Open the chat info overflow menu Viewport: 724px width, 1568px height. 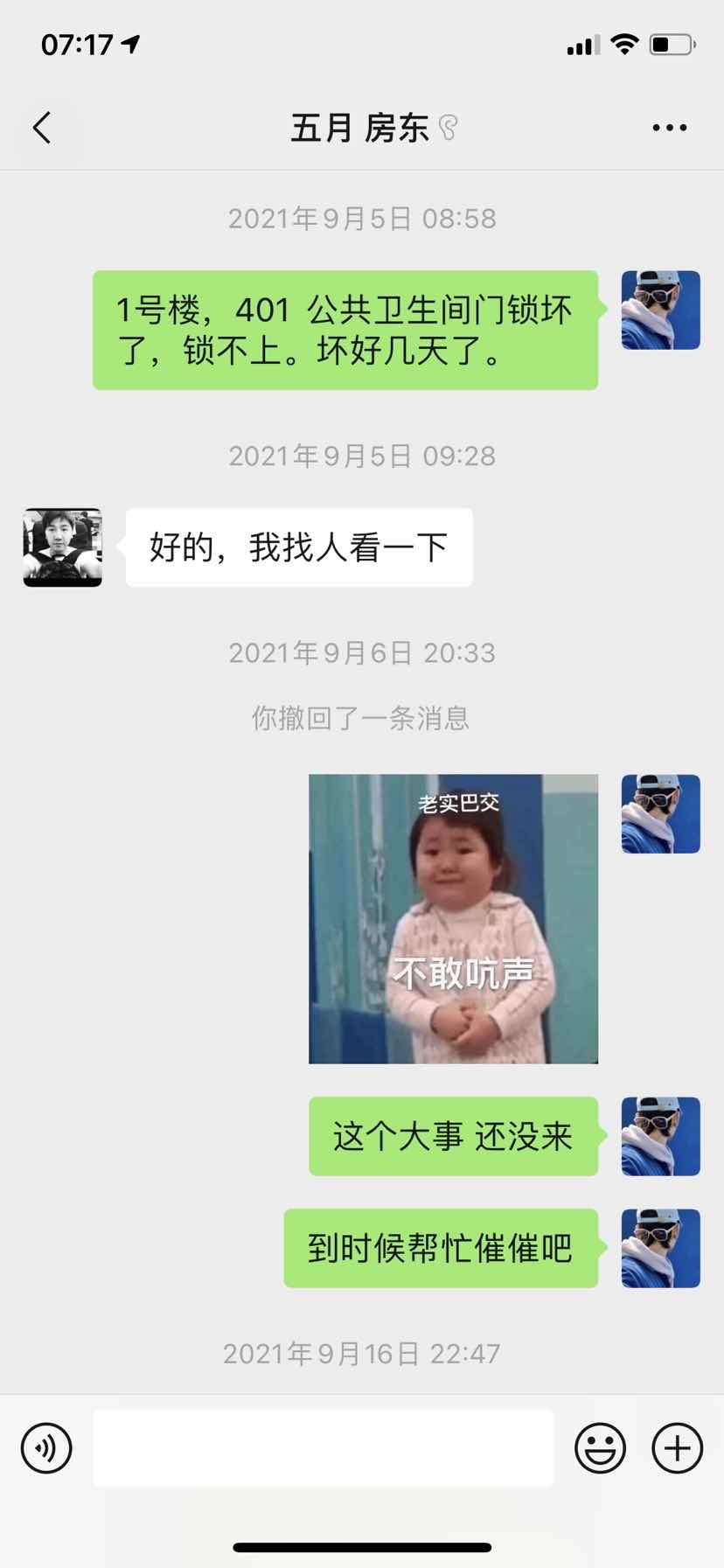669,128
